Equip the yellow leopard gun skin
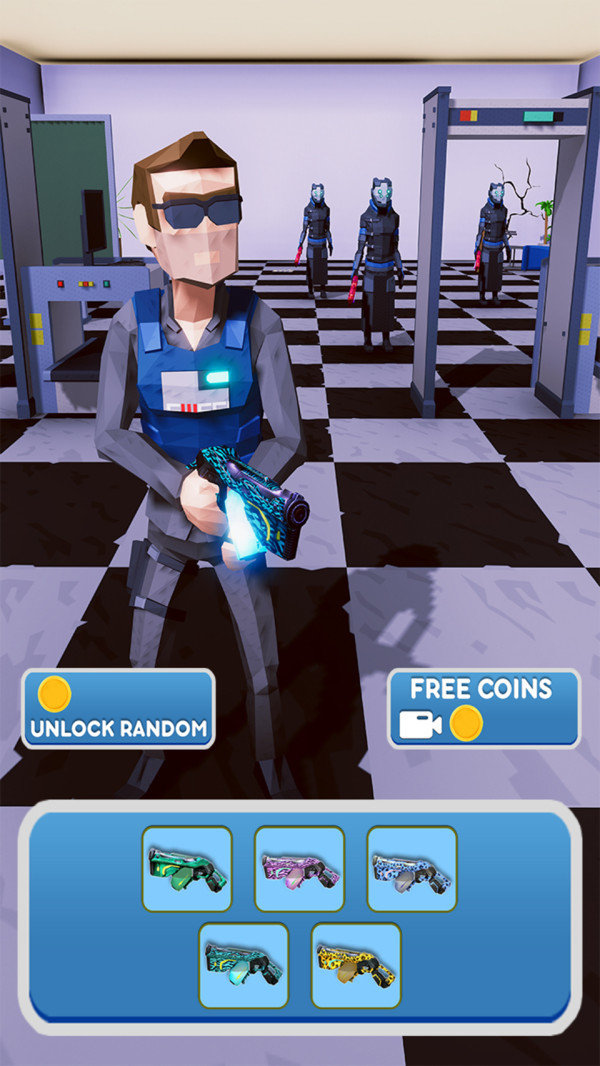The width and height of the screenshot is (600, 1066). coord(356,965)
